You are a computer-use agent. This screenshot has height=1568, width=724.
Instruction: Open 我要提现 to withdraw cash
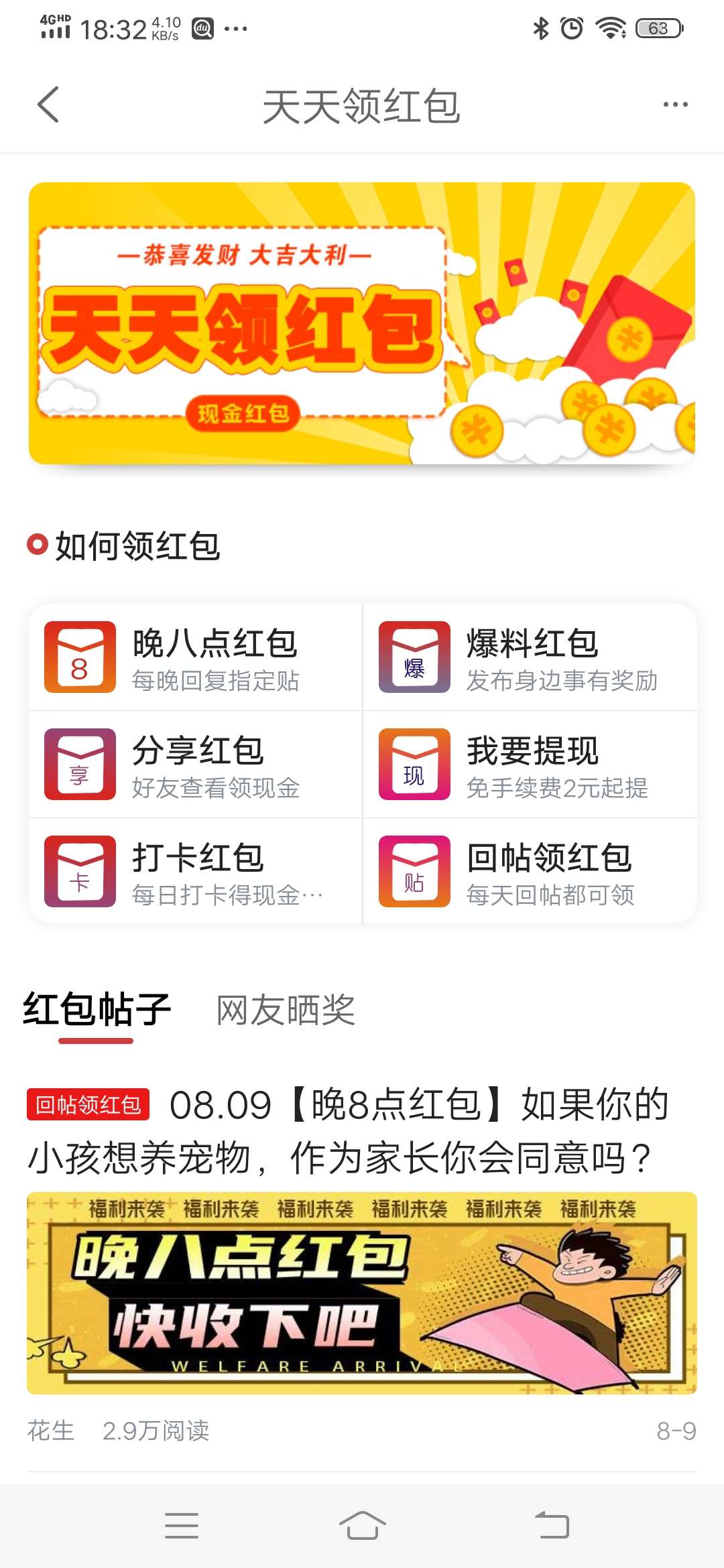point(530,765)
